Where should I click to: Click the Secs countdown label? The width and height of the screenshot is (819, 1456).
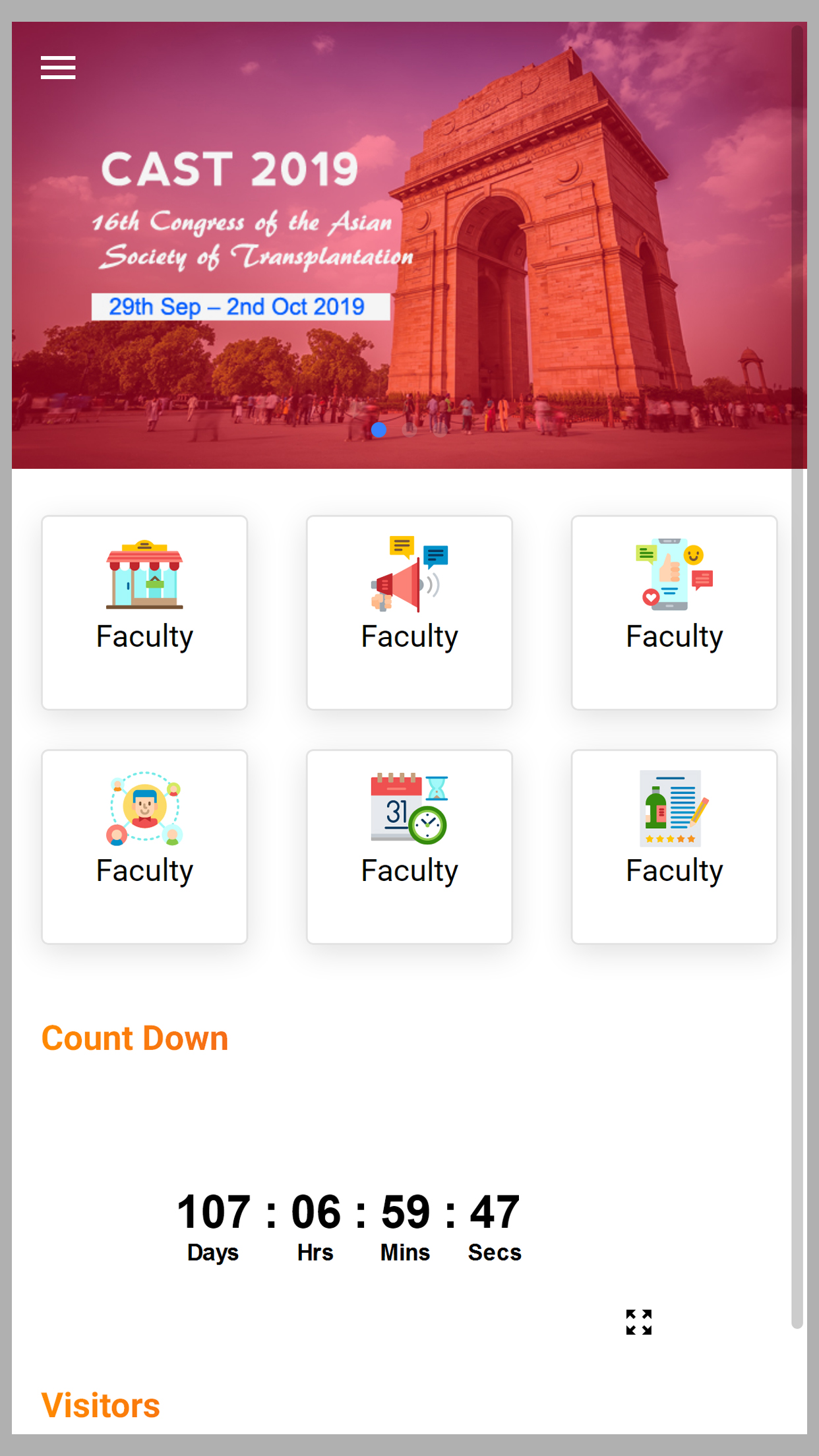click(494, 1252)
